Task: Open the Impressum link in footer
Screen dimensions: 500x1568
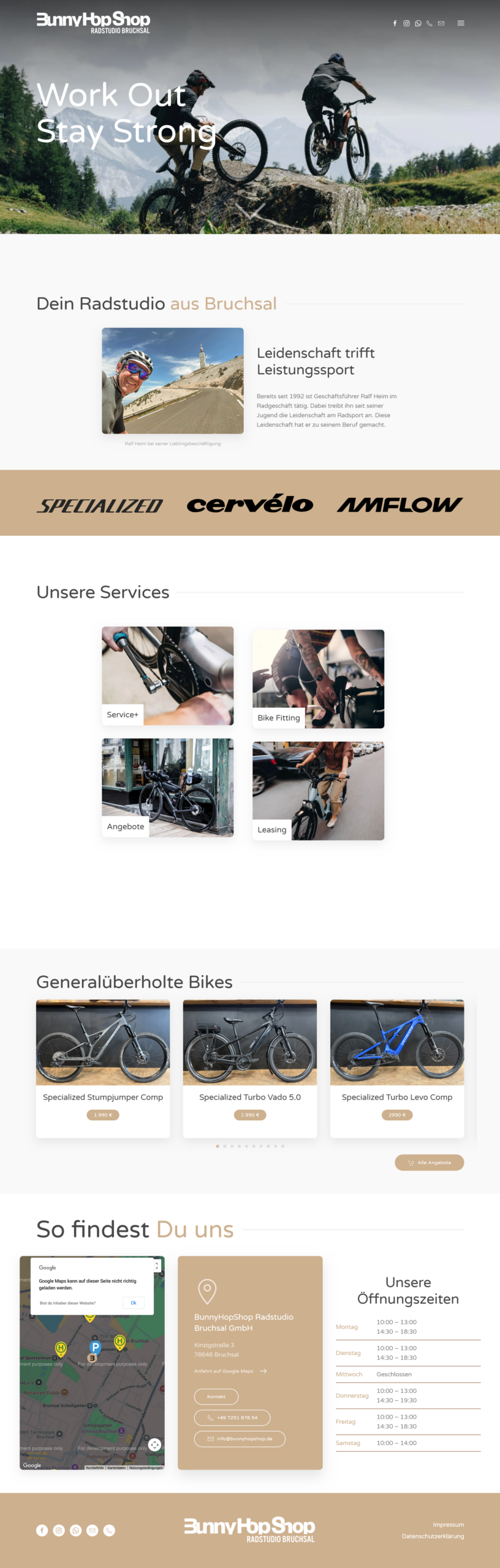Action: click(448, 1525)
